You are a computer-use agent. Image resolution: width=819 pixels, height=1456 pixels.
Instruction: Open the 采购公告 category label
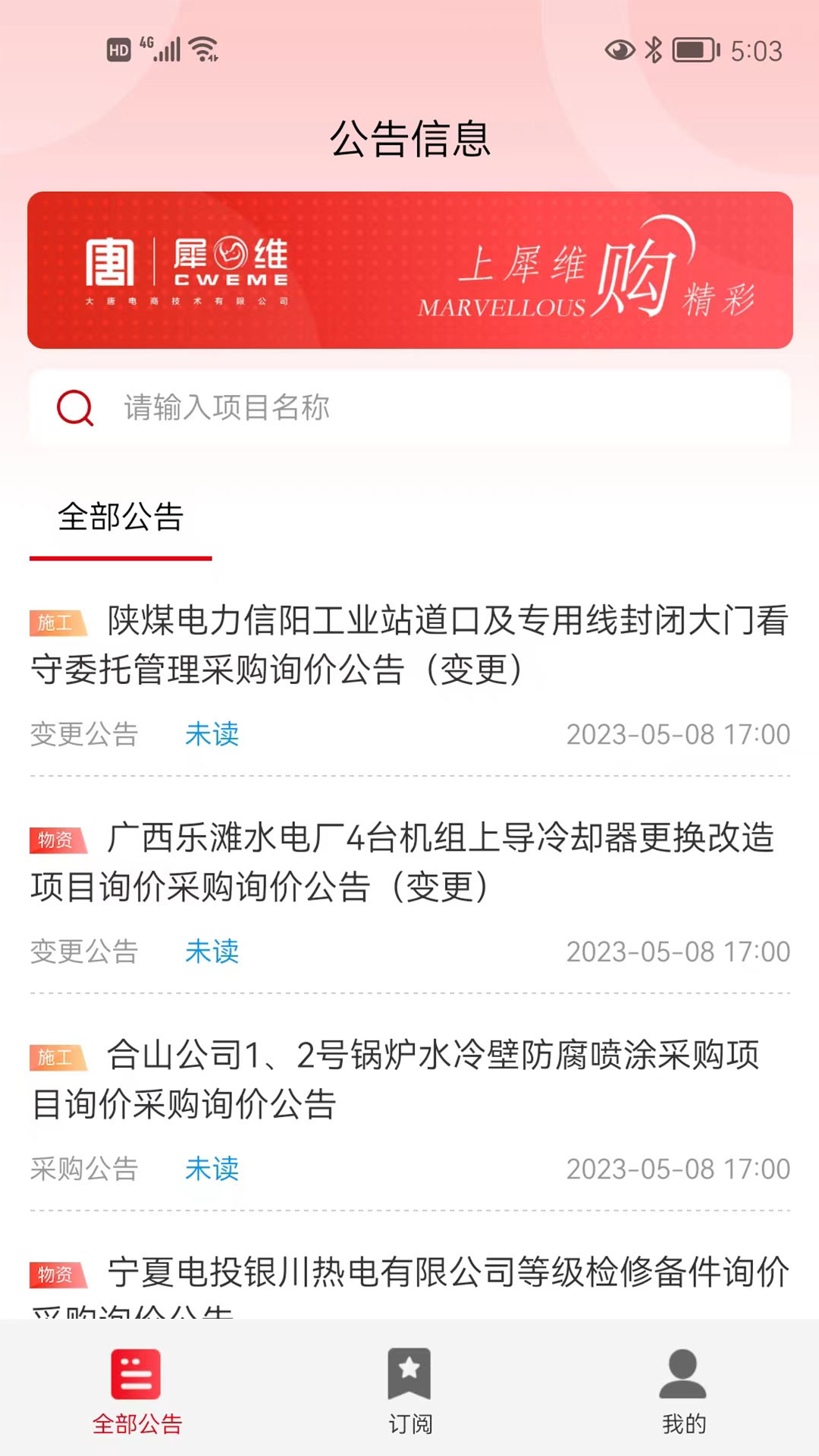point(83,1169)
